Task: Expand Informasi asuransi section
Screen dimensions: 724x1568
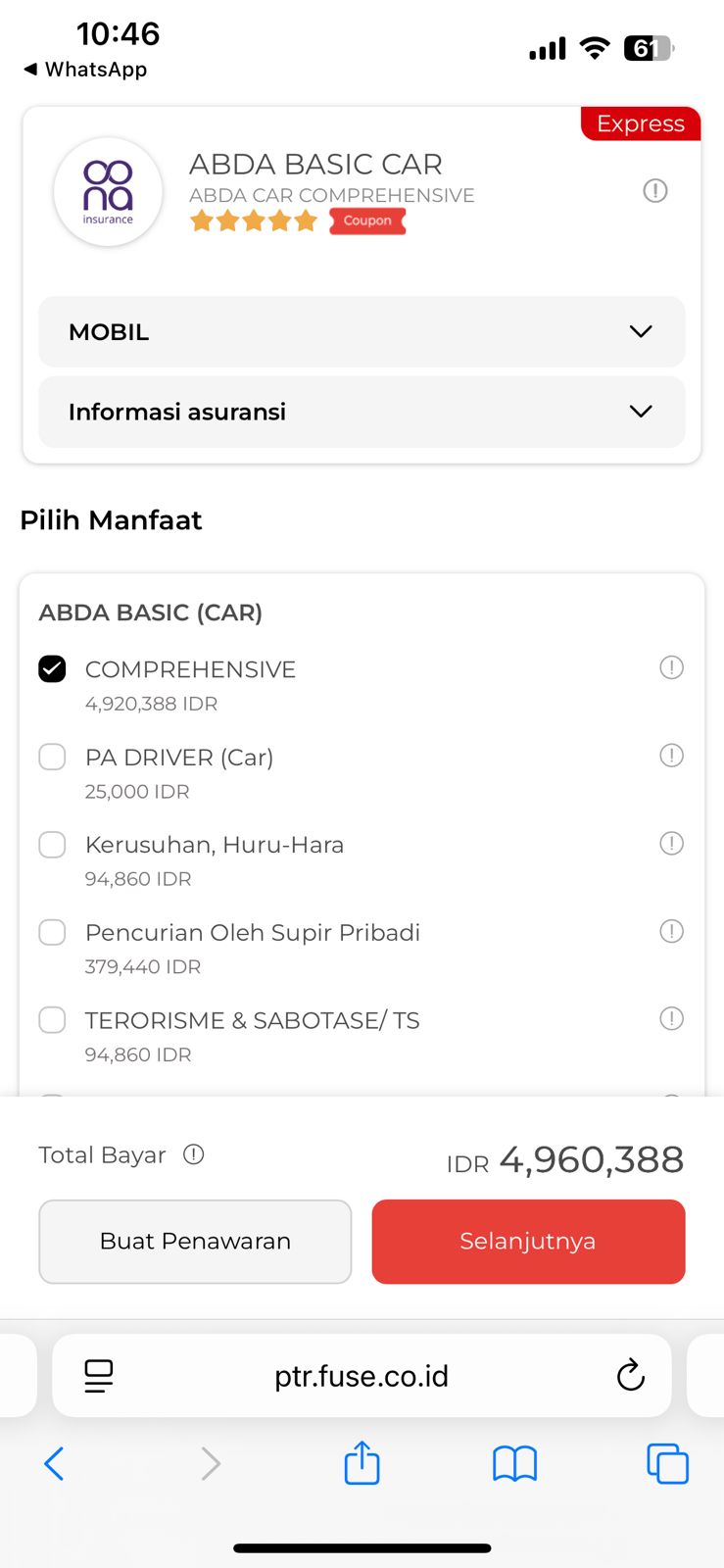Action: (362, 412)
